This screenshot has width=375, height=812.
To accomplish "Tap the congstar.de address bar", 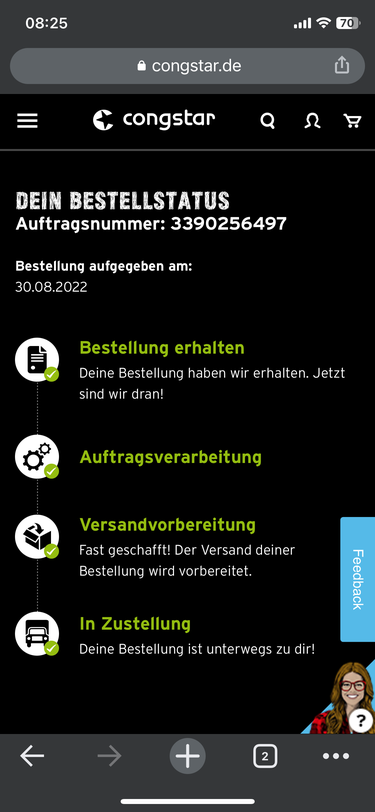I will [188, 66].
